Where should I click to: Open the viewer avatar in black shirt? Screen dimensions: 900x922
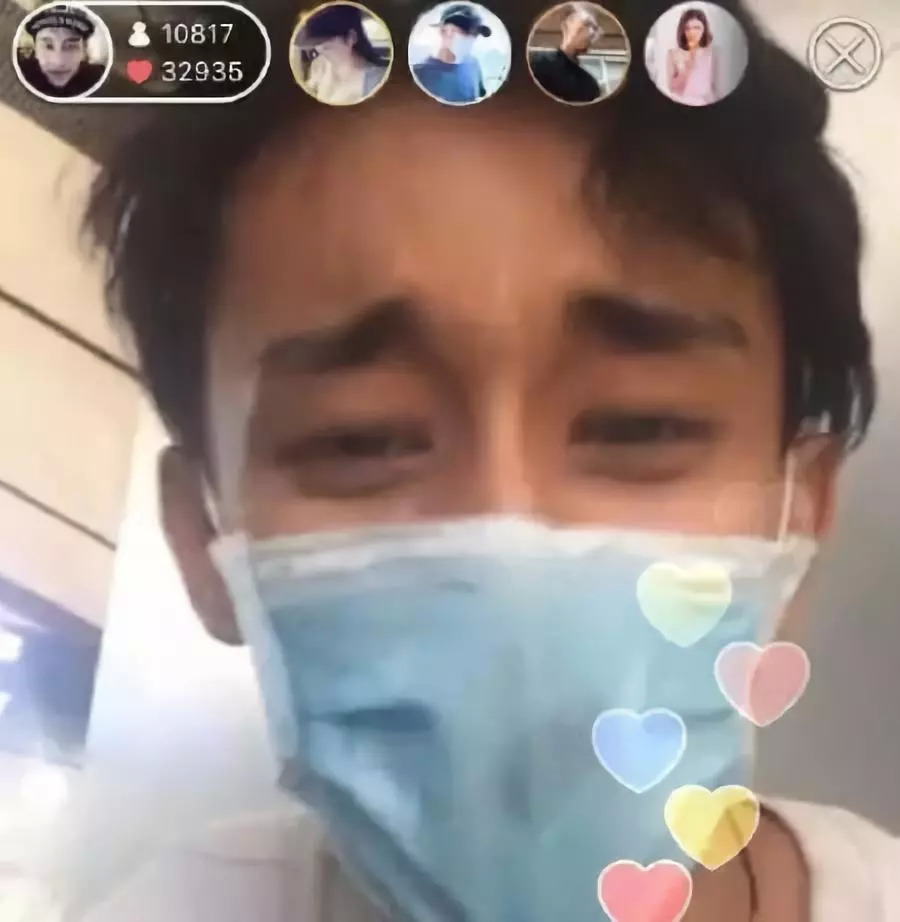tap(577, 54)
